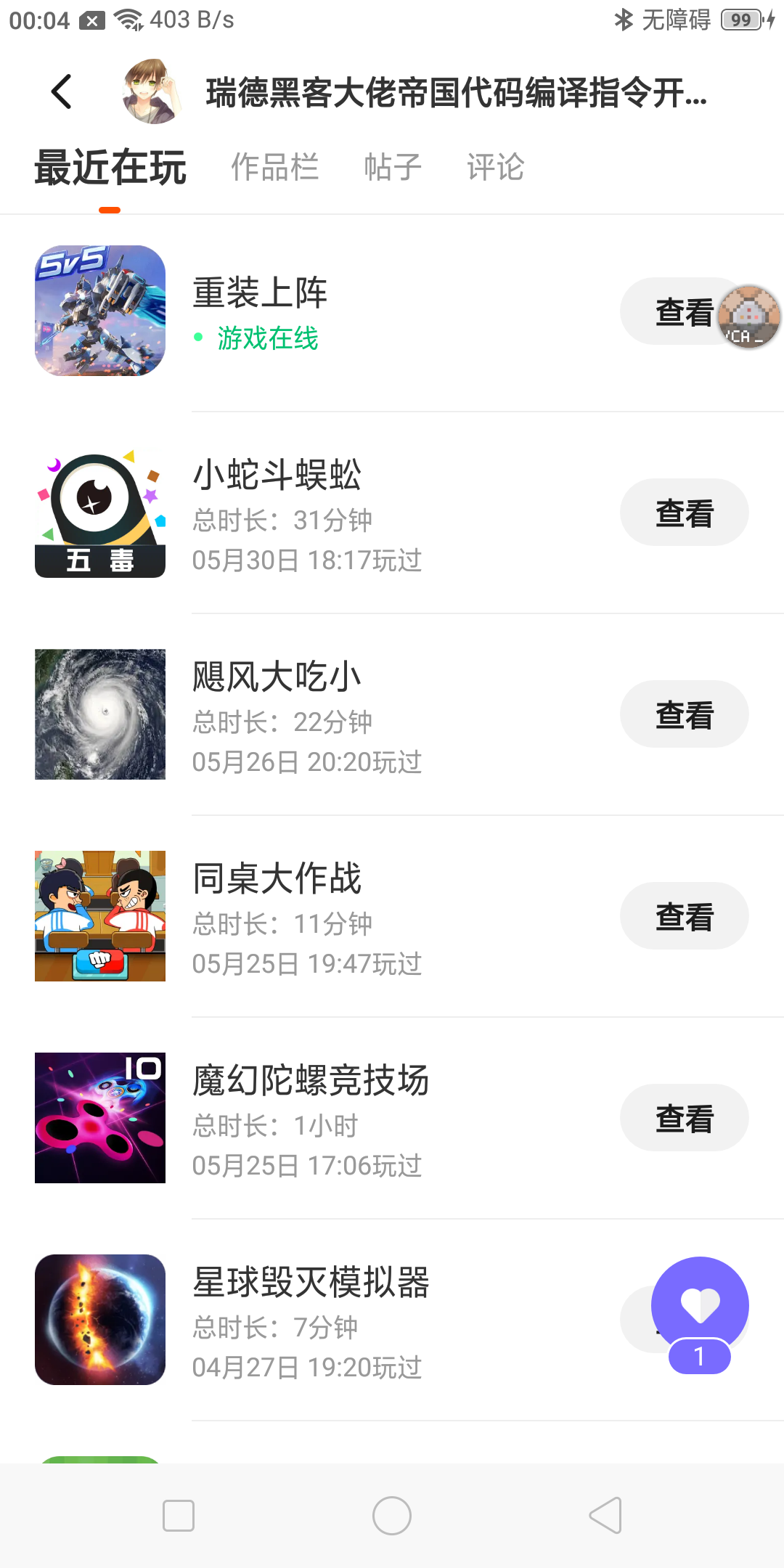This screenshot has width=784, height=1568.
Task: Switch to the 作品栏 tab
Action: (275, 168)
